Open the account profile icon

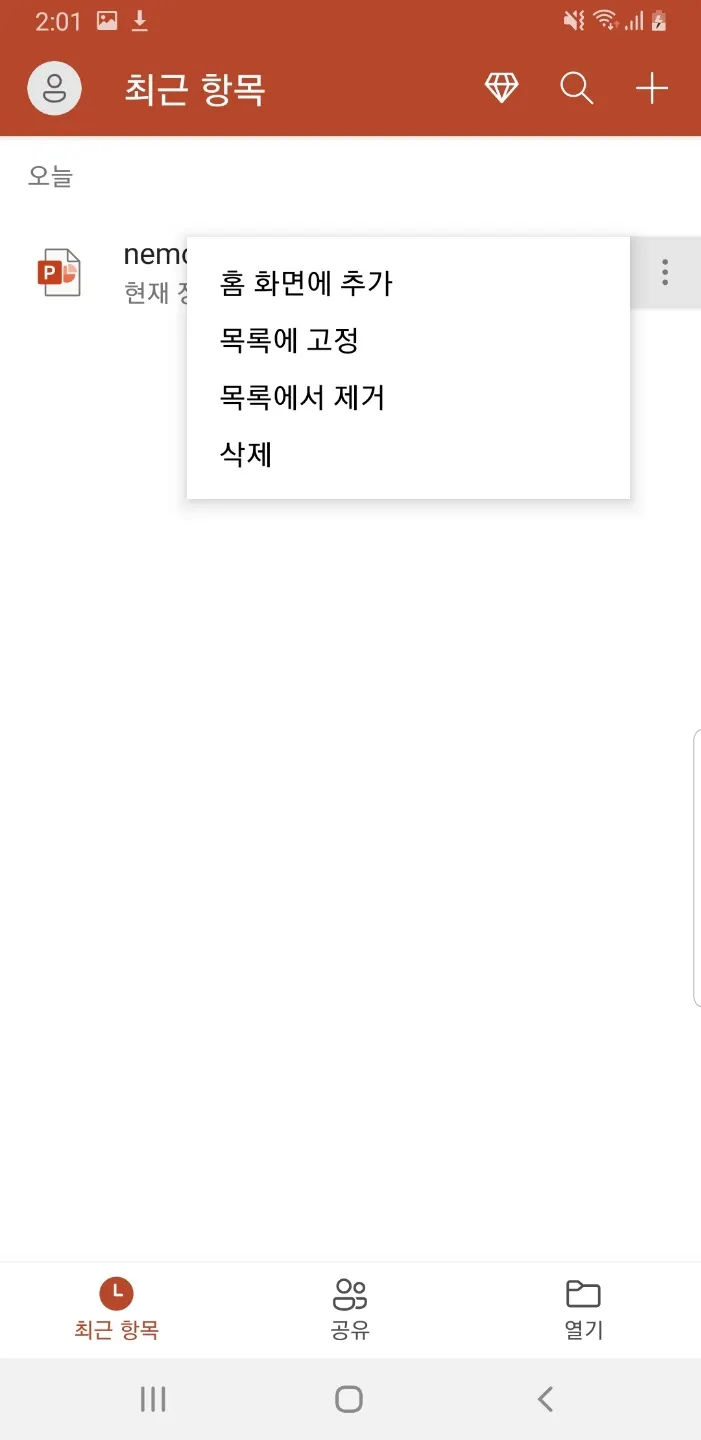54,88
